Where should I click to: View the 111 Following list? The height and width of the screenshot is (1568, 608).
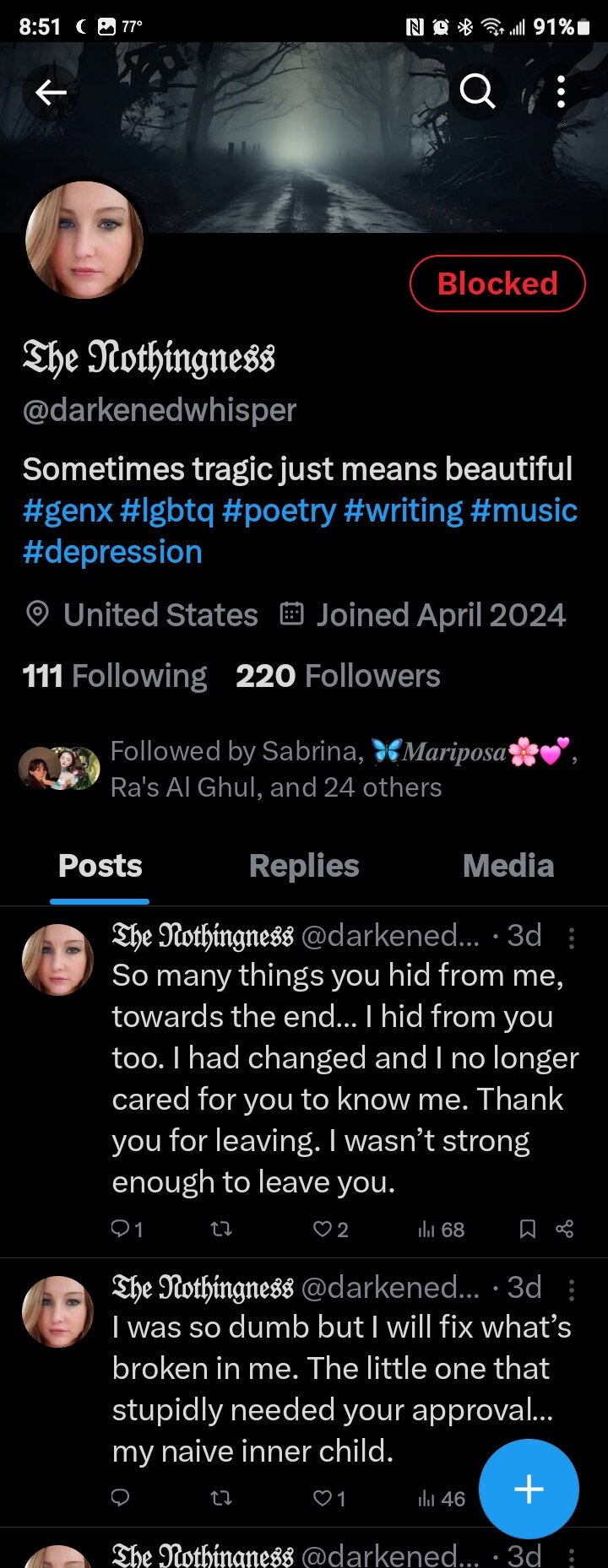115,676
